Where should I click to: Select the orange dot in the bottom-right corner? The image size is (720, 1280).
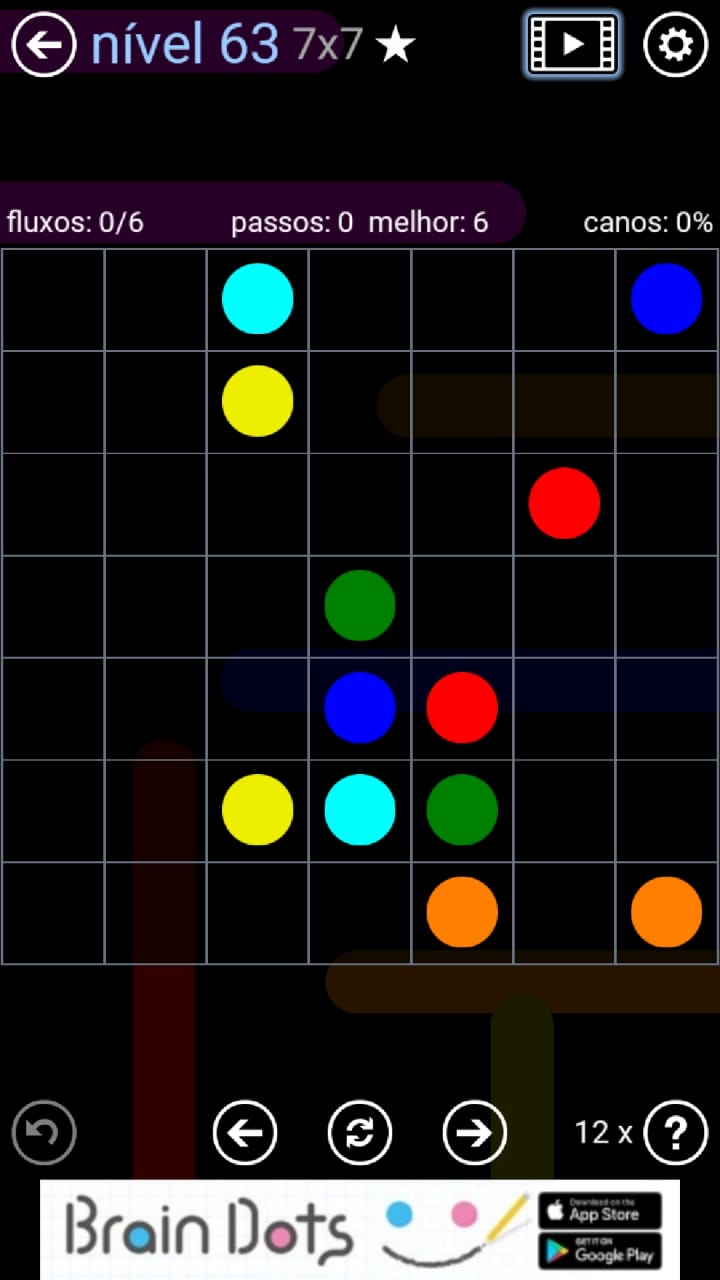(x=666, y=912)
